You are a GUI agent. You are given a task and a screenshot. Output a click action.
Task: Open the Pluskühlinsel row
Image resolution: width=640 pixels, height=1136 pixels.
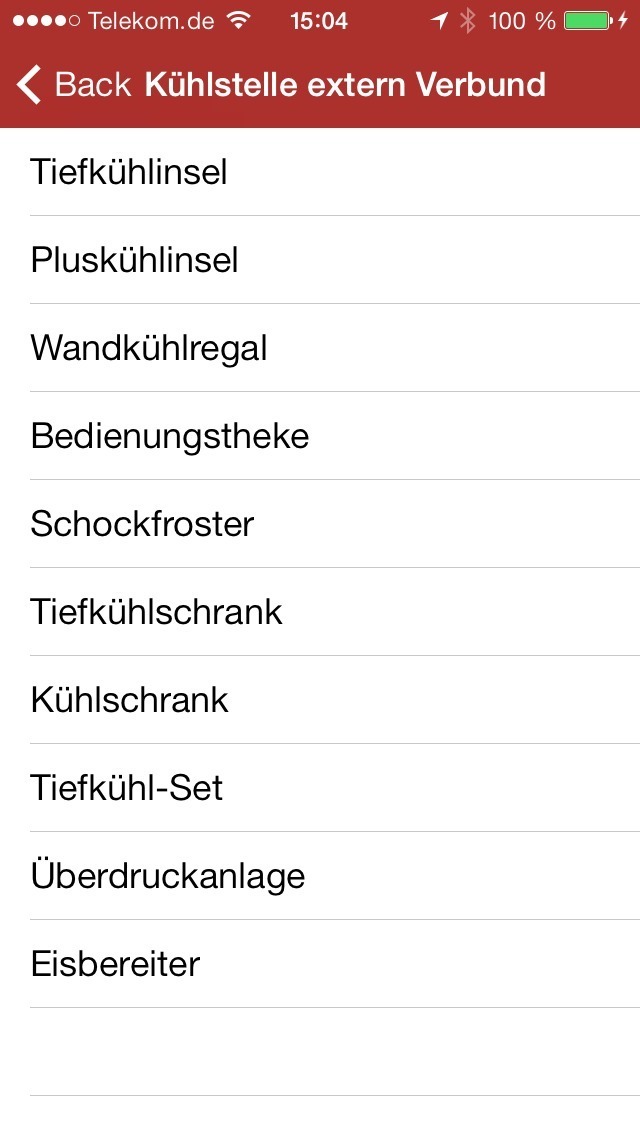pos(320,259)
